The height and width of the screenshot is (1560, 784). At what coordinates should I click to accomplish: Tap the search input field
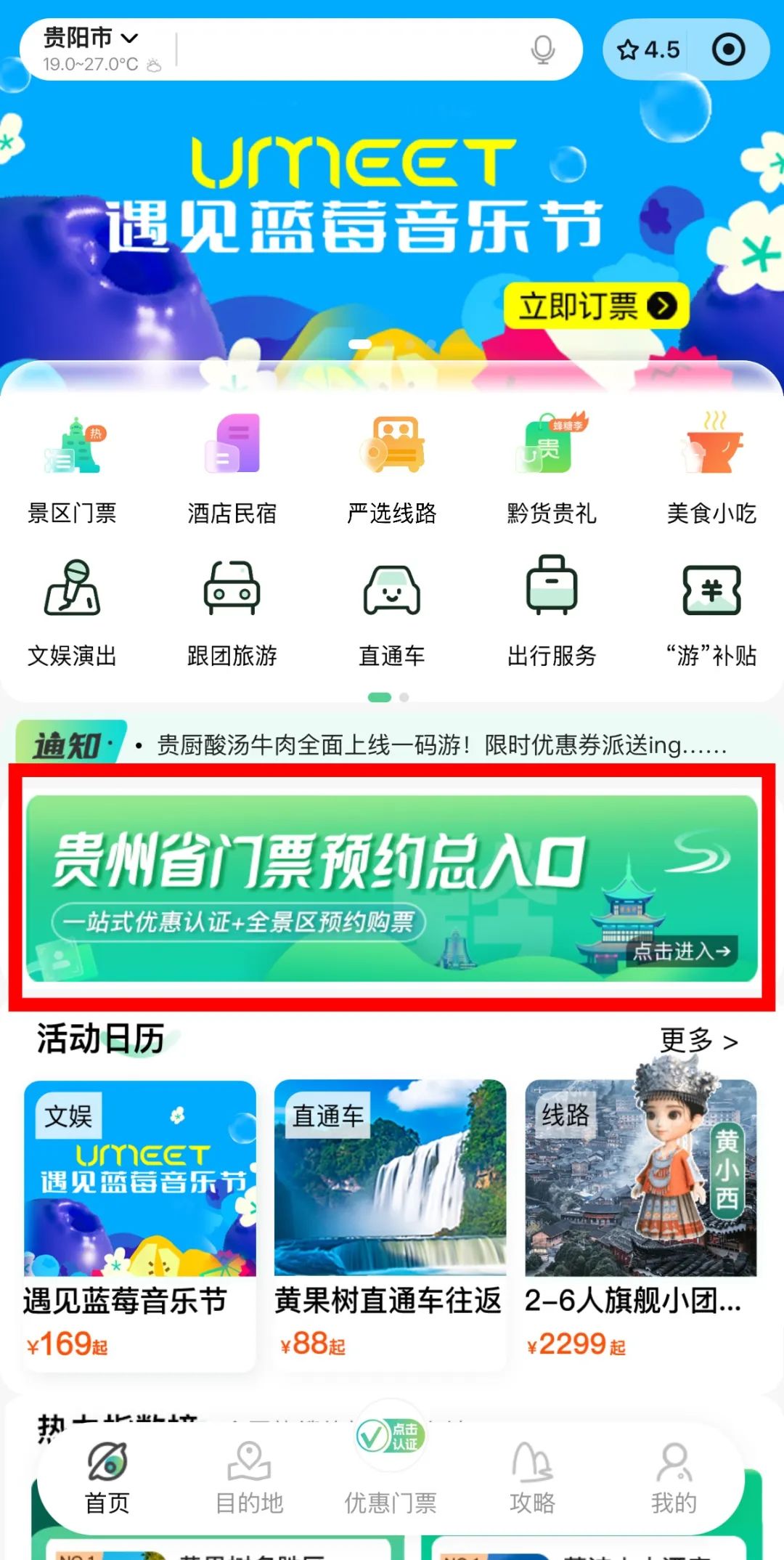coord(348,49)
